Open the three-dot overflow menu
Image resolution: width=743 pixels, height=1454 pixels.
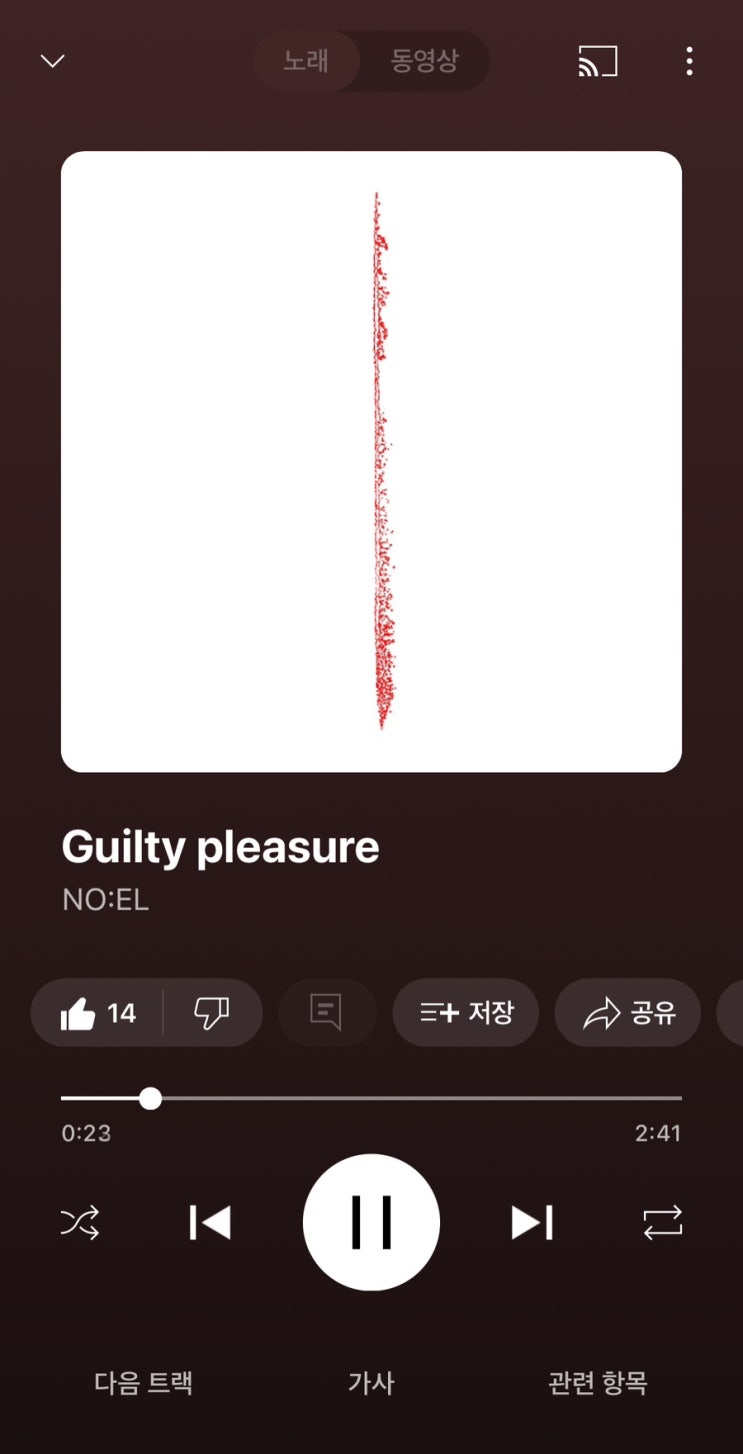coord(689,61)
